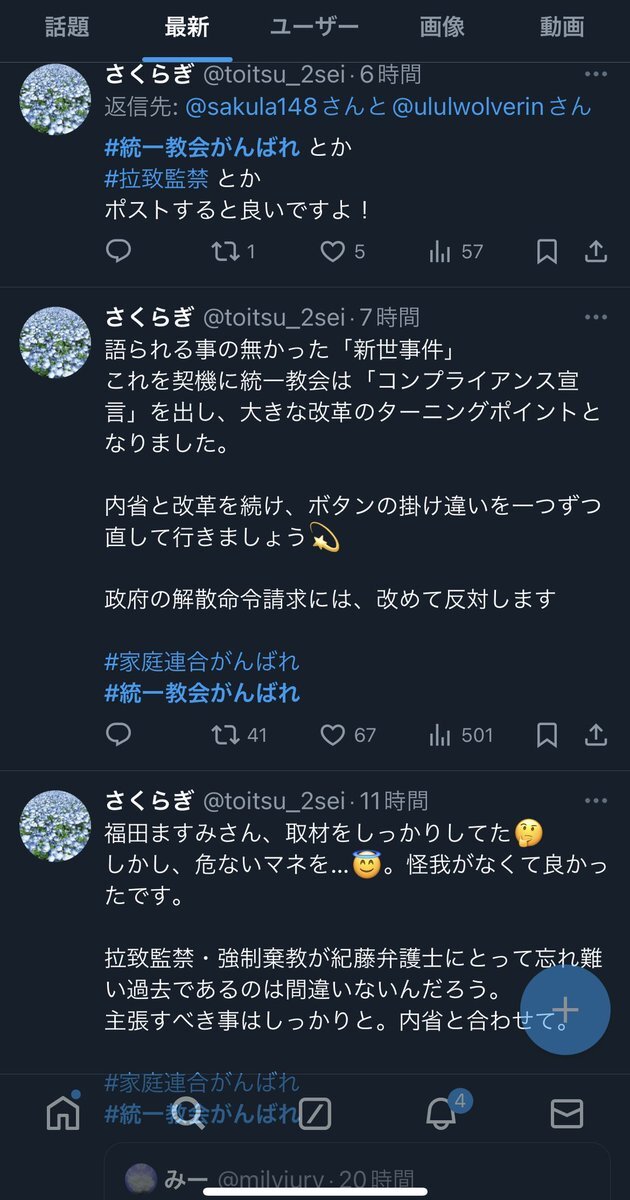This screenshot has height=1200, width=630.
Task: Open the notifications bell
Action: [x=441, y=1113]
